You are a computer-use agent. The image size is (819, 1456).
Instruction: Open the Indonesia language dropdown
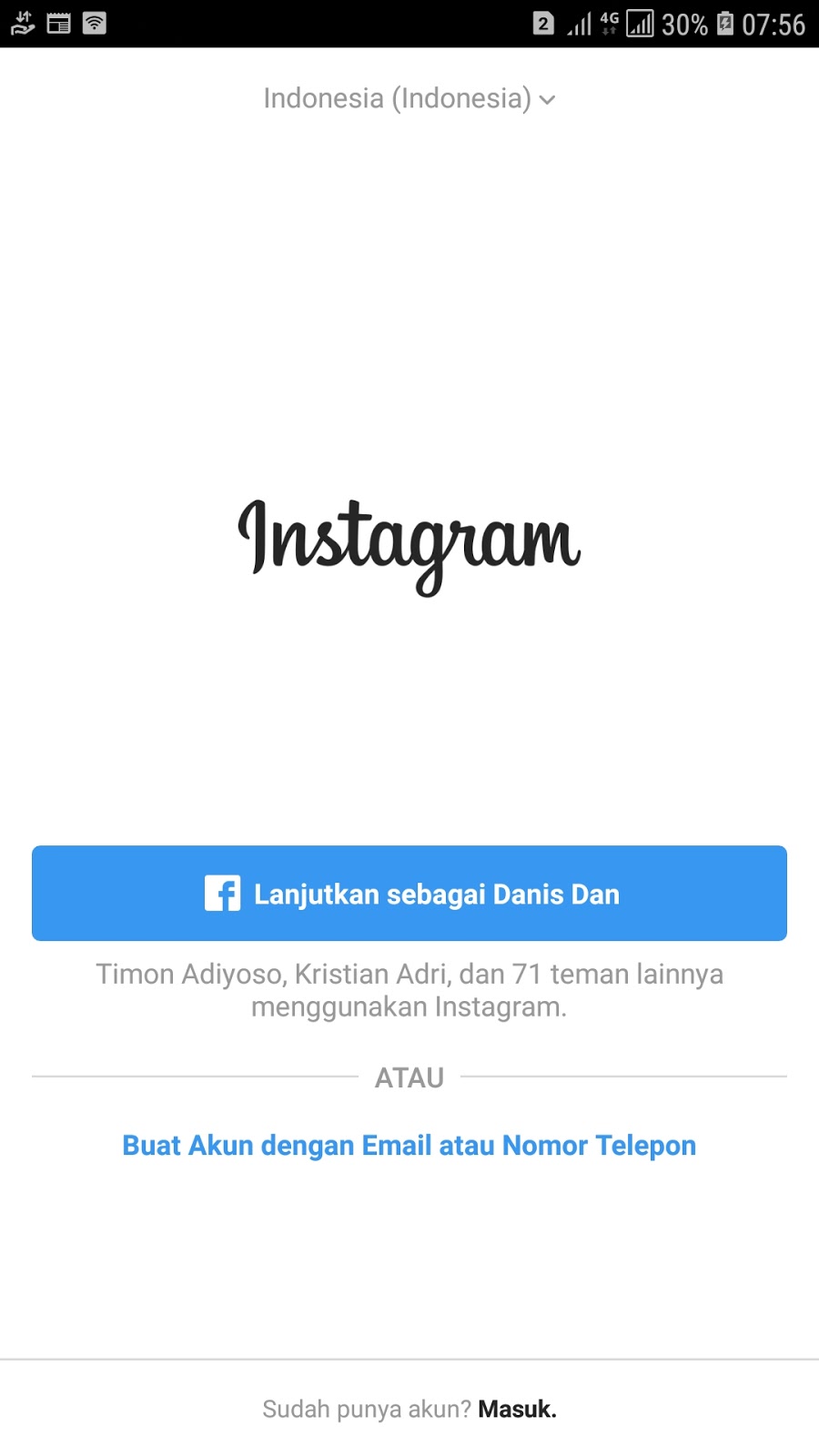409,98
